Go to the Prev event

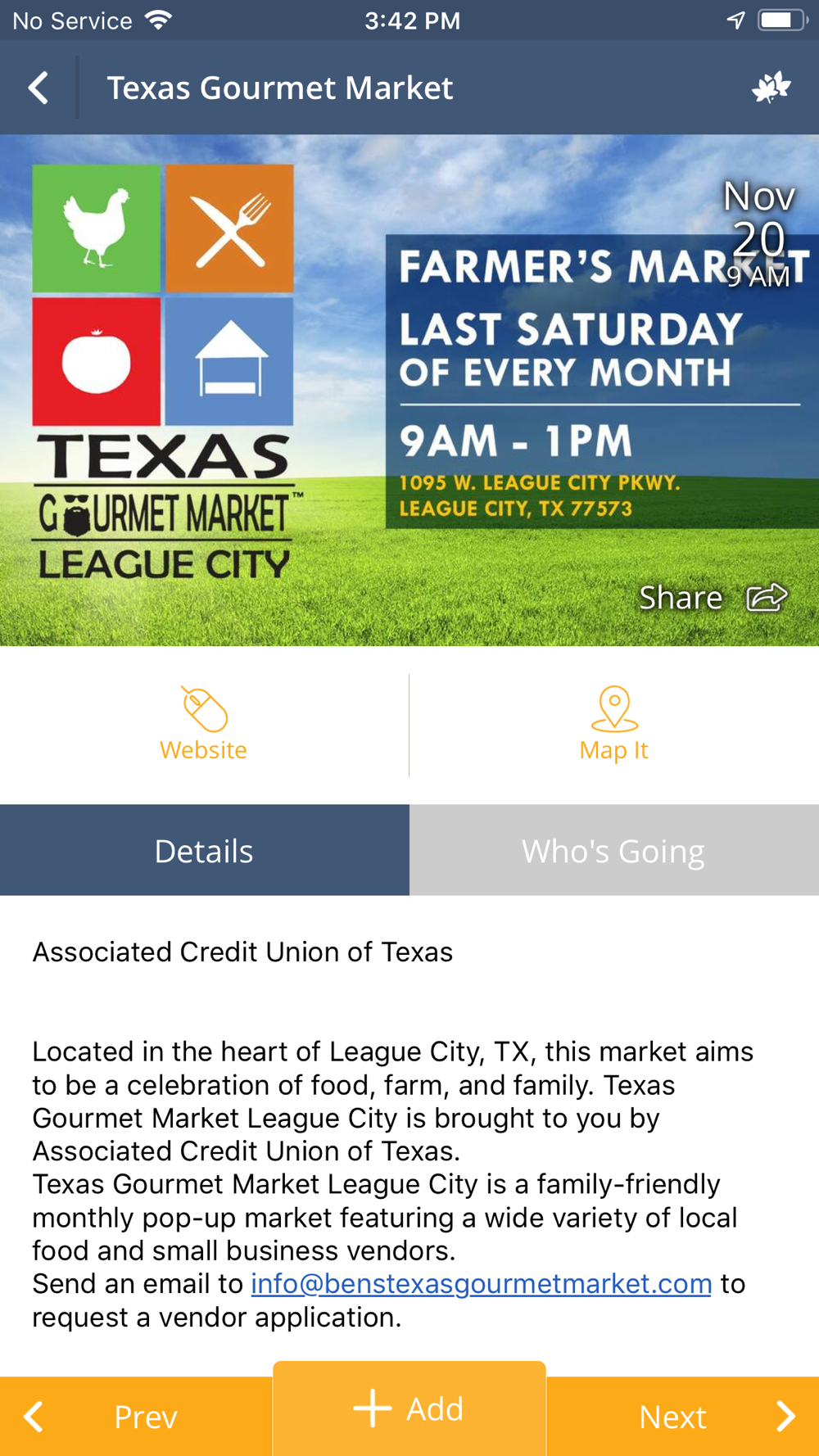tap(136, 1416)
